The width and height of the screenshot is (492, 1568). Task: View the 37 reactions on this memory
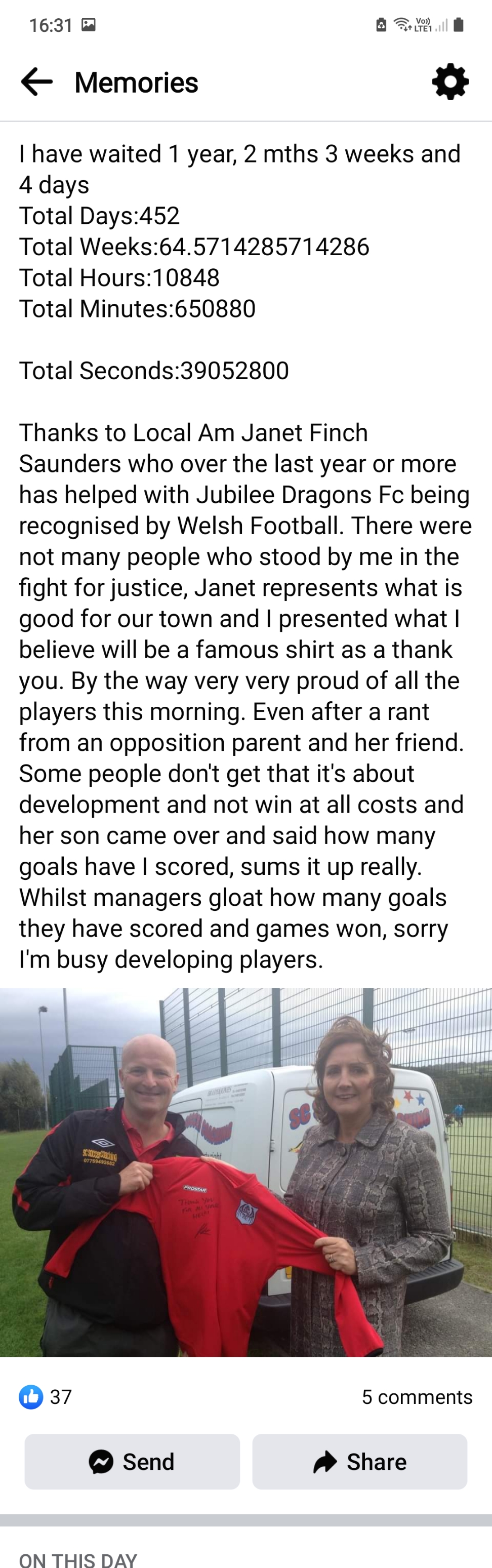pos(46,1396)
